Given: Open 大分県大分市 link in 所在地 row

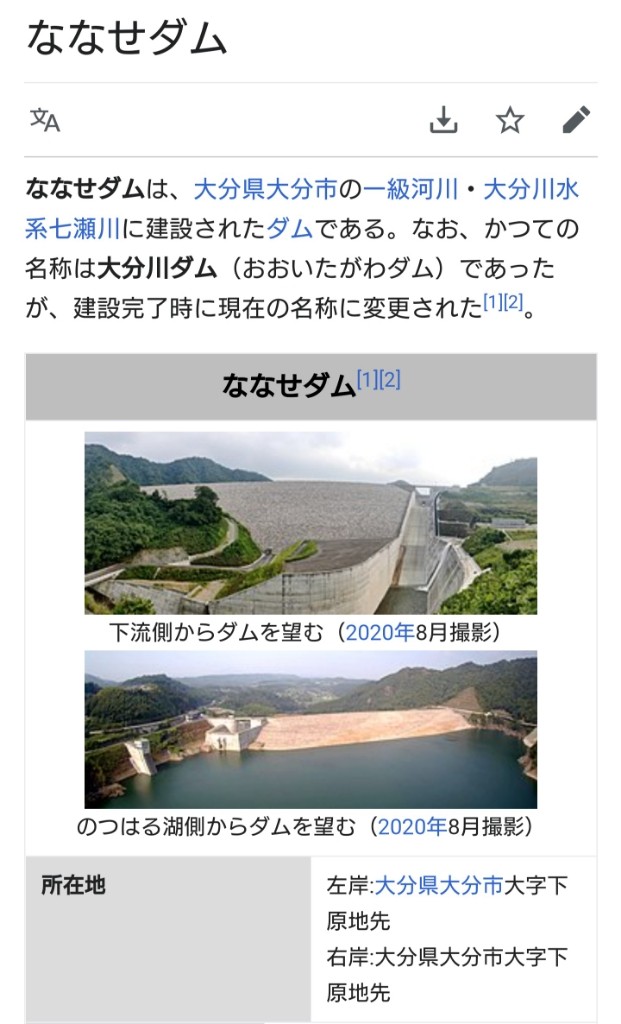Looking at the screenshot, I should (x=438, y=885).
